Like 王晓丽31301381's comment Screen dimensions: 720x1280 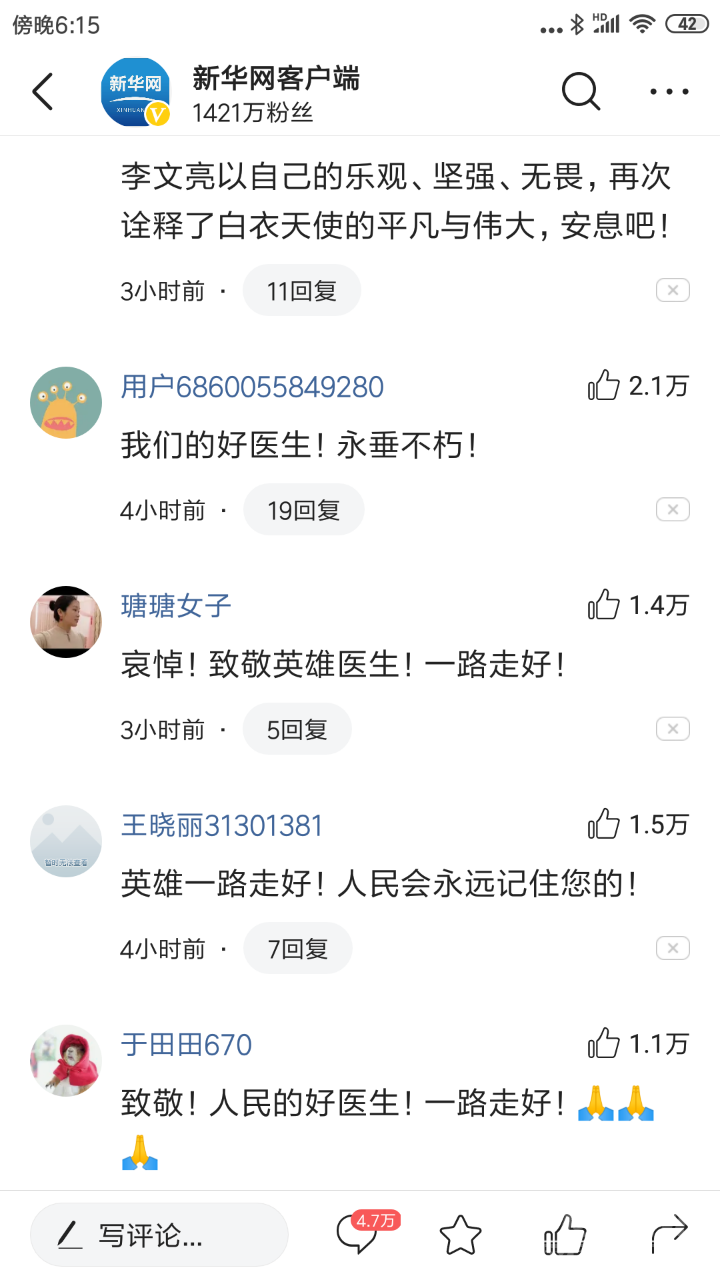[604, 824]
